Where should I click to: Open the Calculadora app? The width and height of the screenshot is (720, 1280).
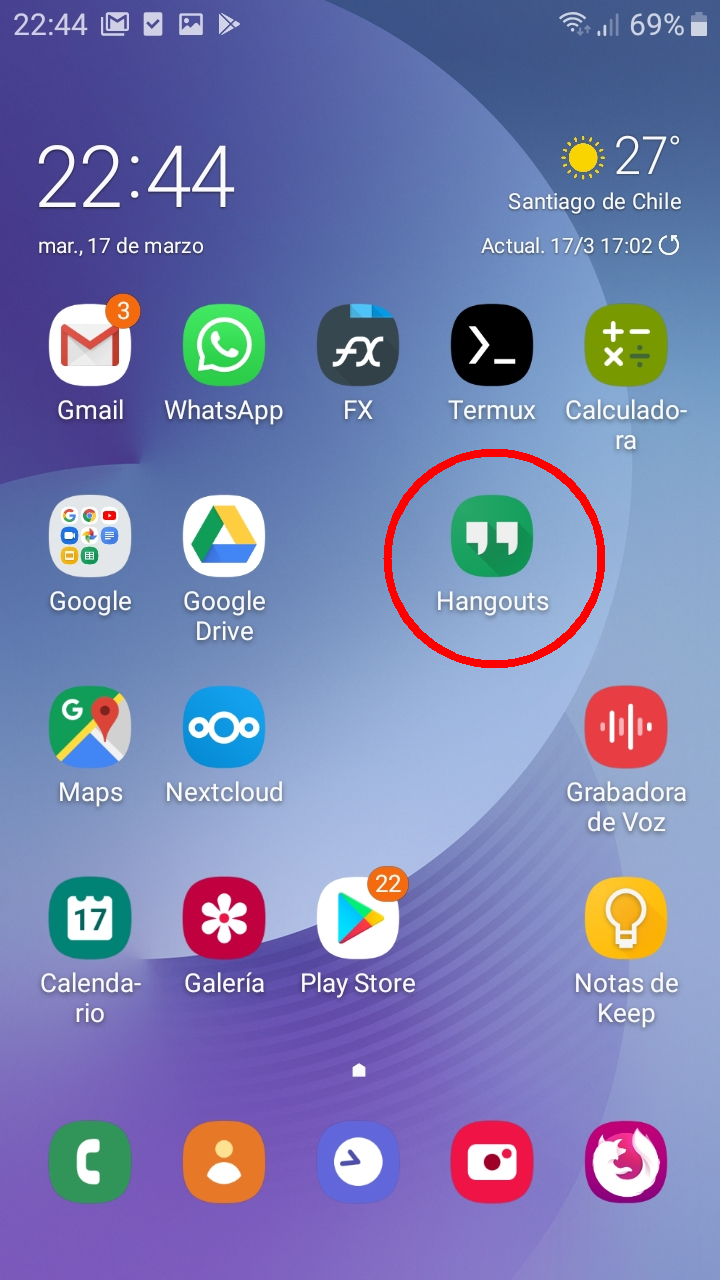click(626, 346)
